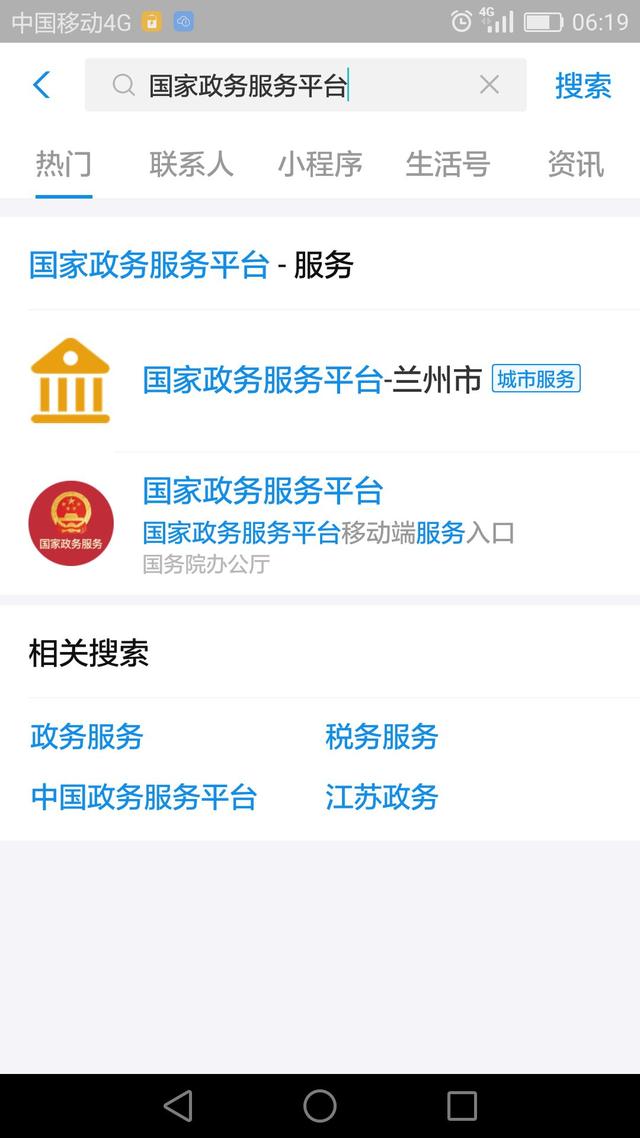Screen dimensions: 640x1138
Task: Clear the search text with the X
Action: tap(489, 85)
